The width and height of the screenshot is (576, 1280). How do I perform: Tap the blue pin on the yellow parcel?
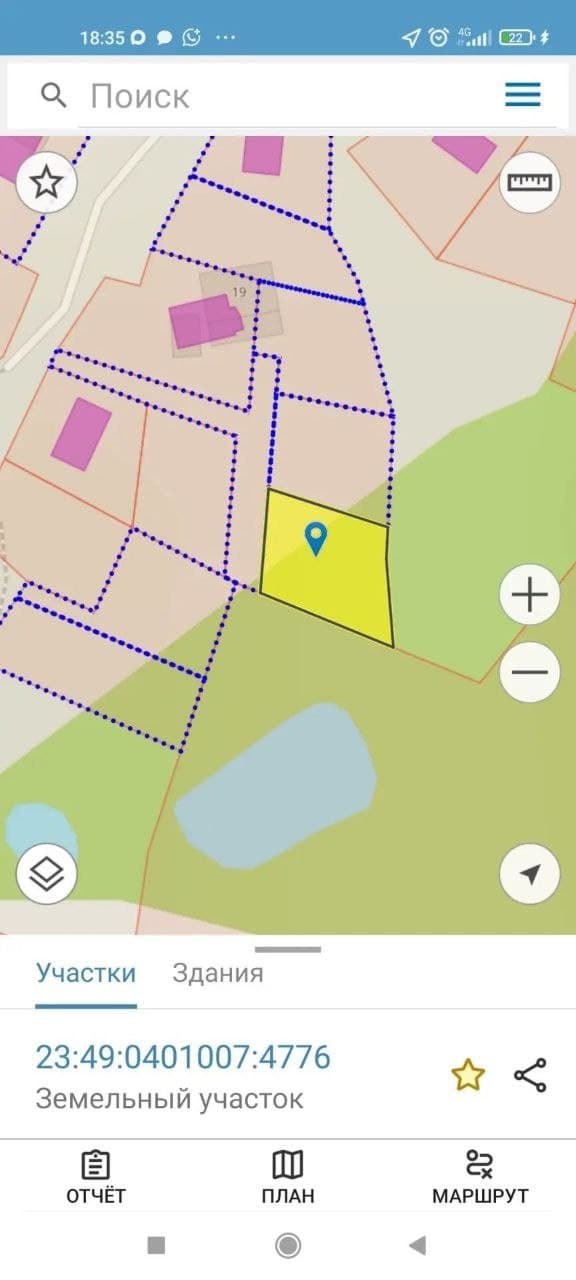[316, 539]
